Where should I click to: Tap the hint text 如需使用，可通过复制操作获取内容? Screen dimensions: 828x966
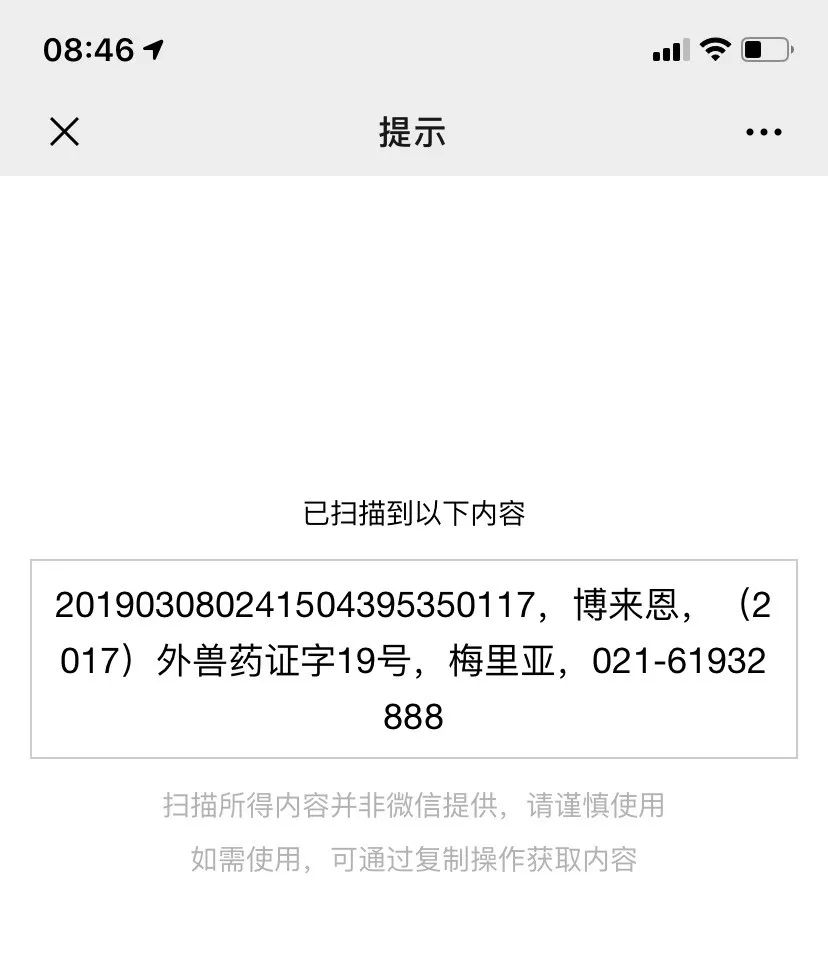point(414,858)
